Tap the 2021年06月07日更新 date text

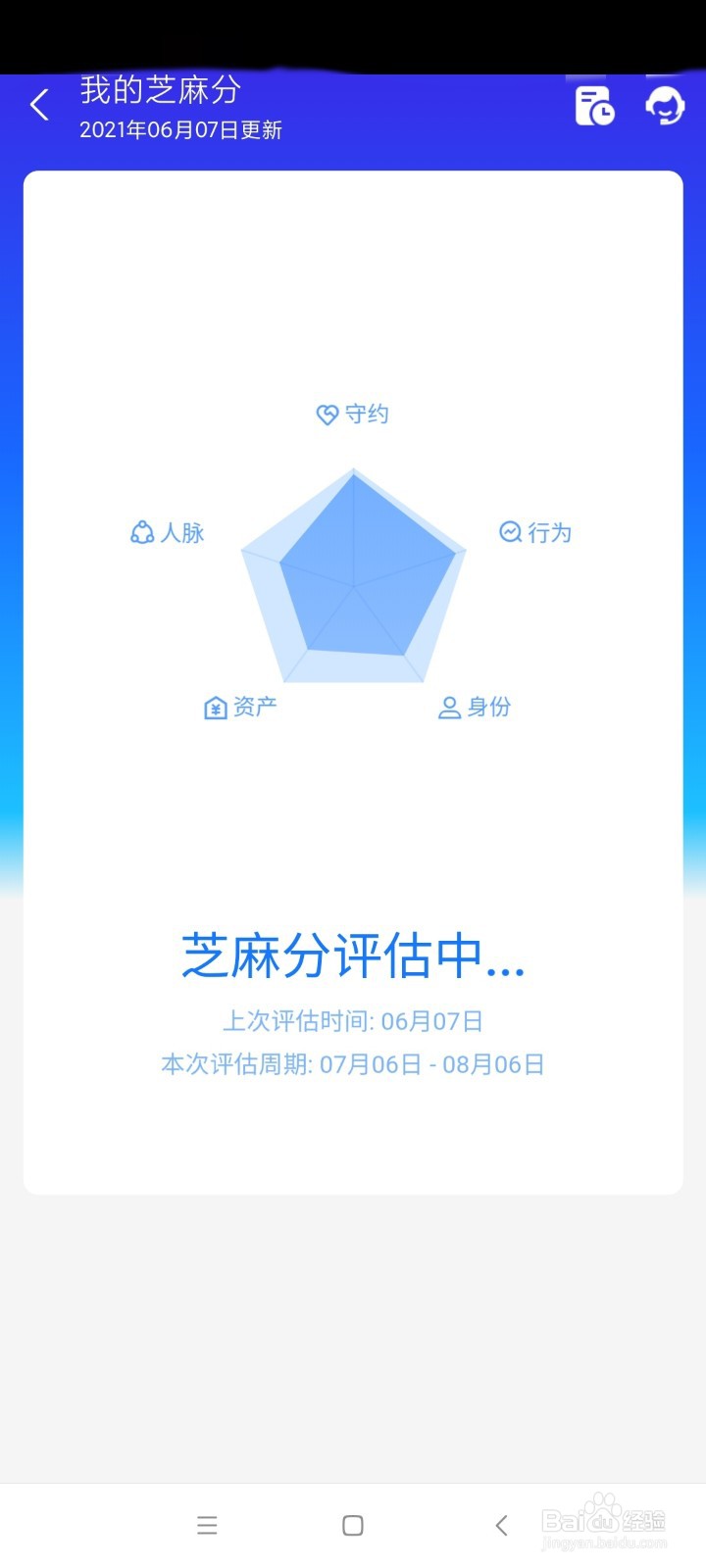coord(180,130)
